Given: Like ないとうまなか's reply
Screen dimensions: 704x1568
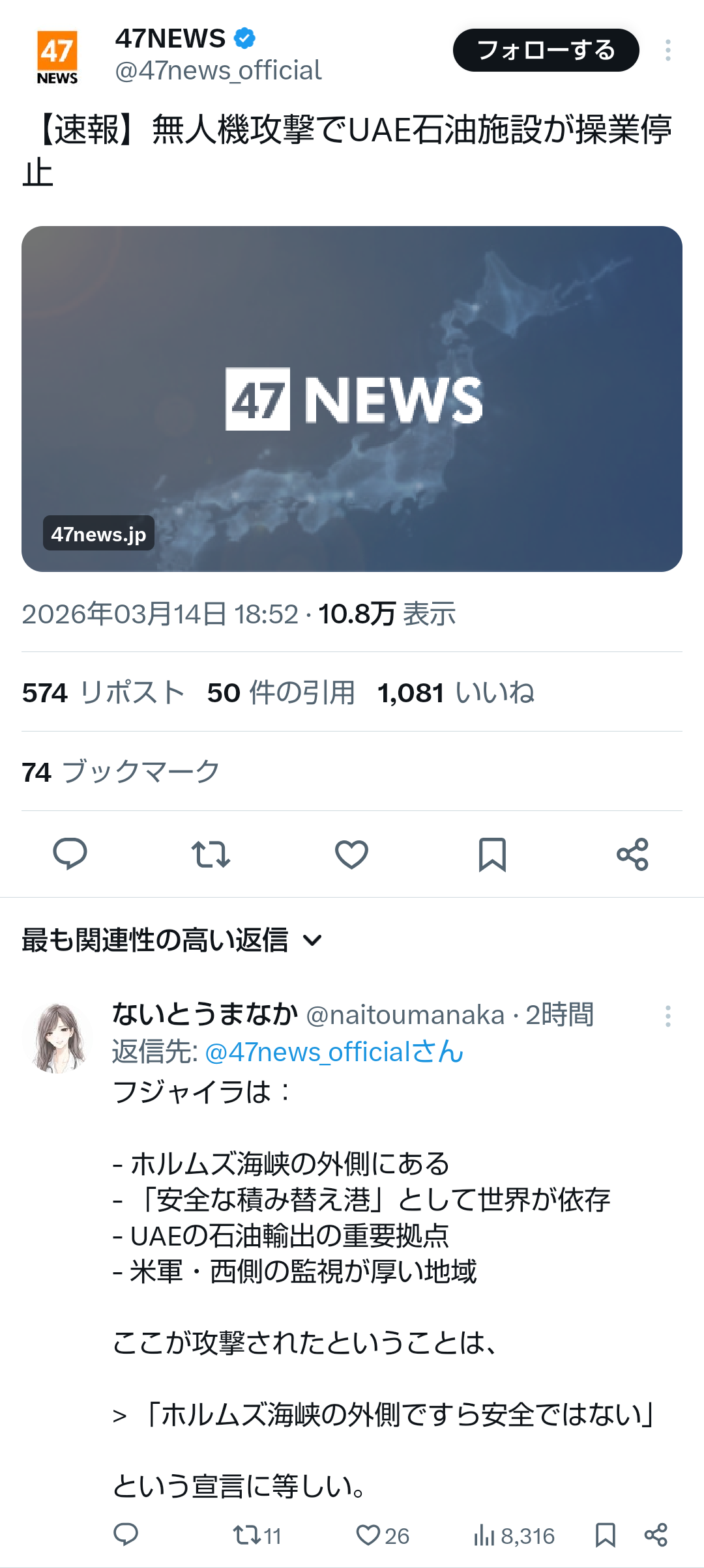Looking at the screenshot, I should [x=382, y=1535].
